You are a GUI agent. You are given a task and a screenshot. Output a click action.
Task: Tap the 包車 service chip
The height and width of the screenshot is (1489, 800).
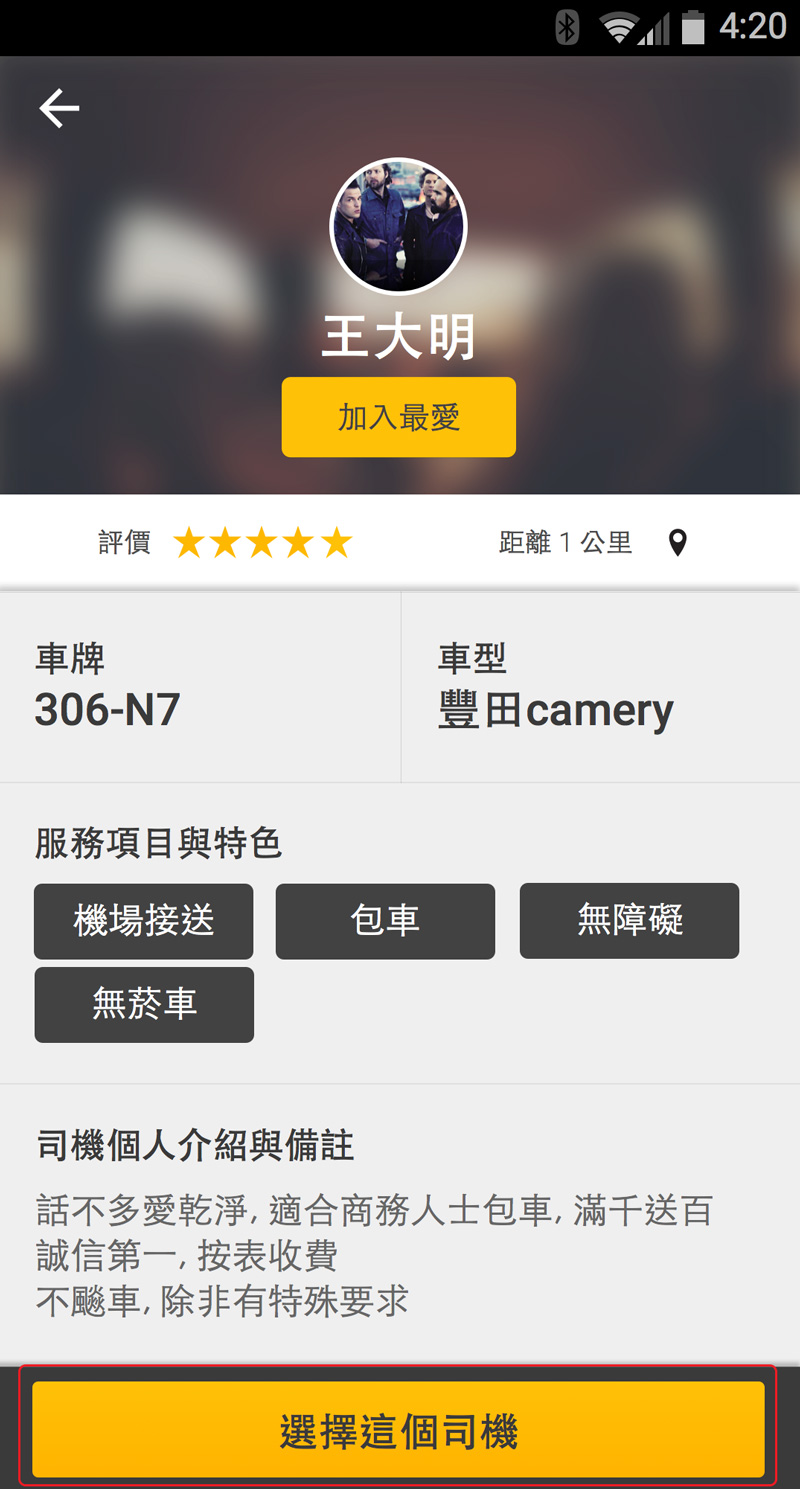(385, 921)
